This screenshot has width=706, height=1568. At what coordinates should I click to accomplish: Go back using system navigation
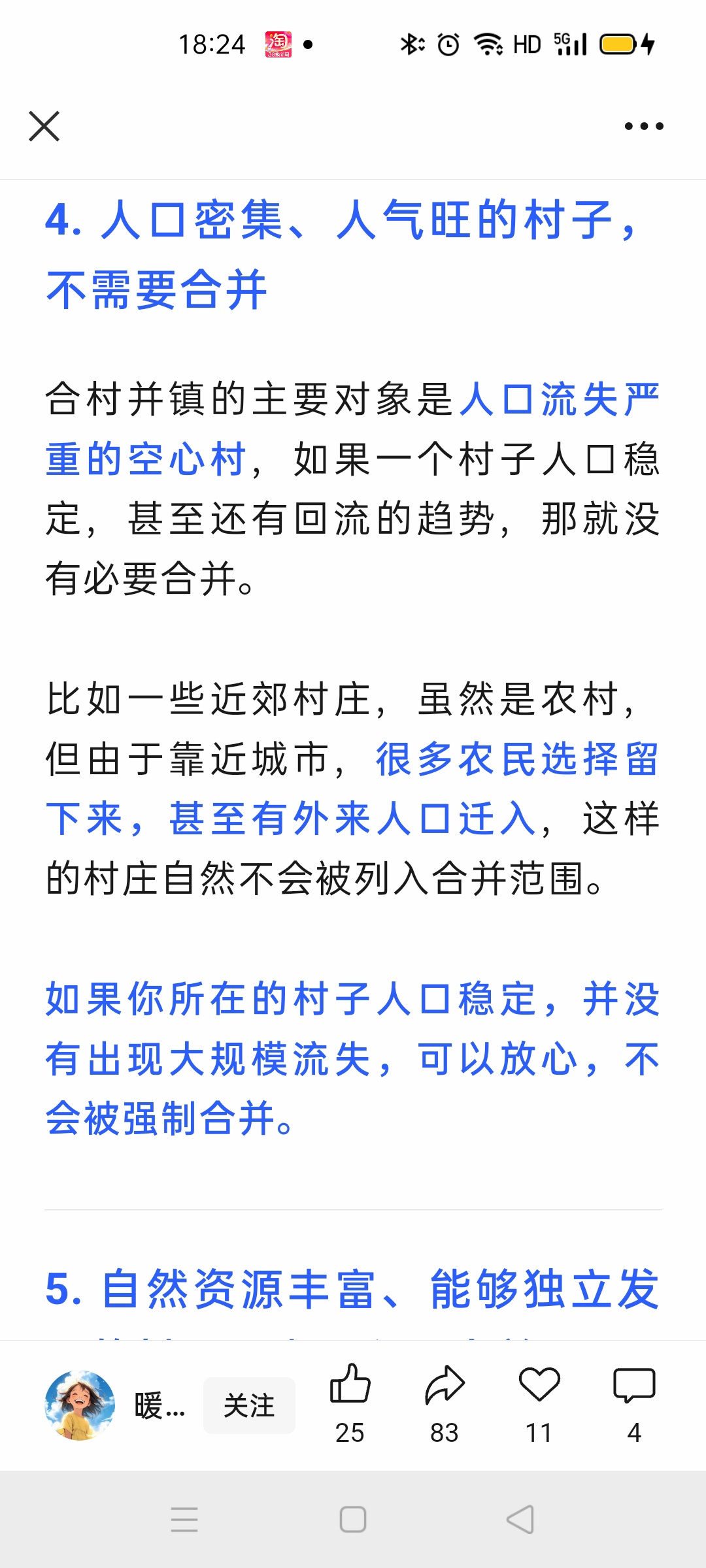click(x=521, y=1519)
